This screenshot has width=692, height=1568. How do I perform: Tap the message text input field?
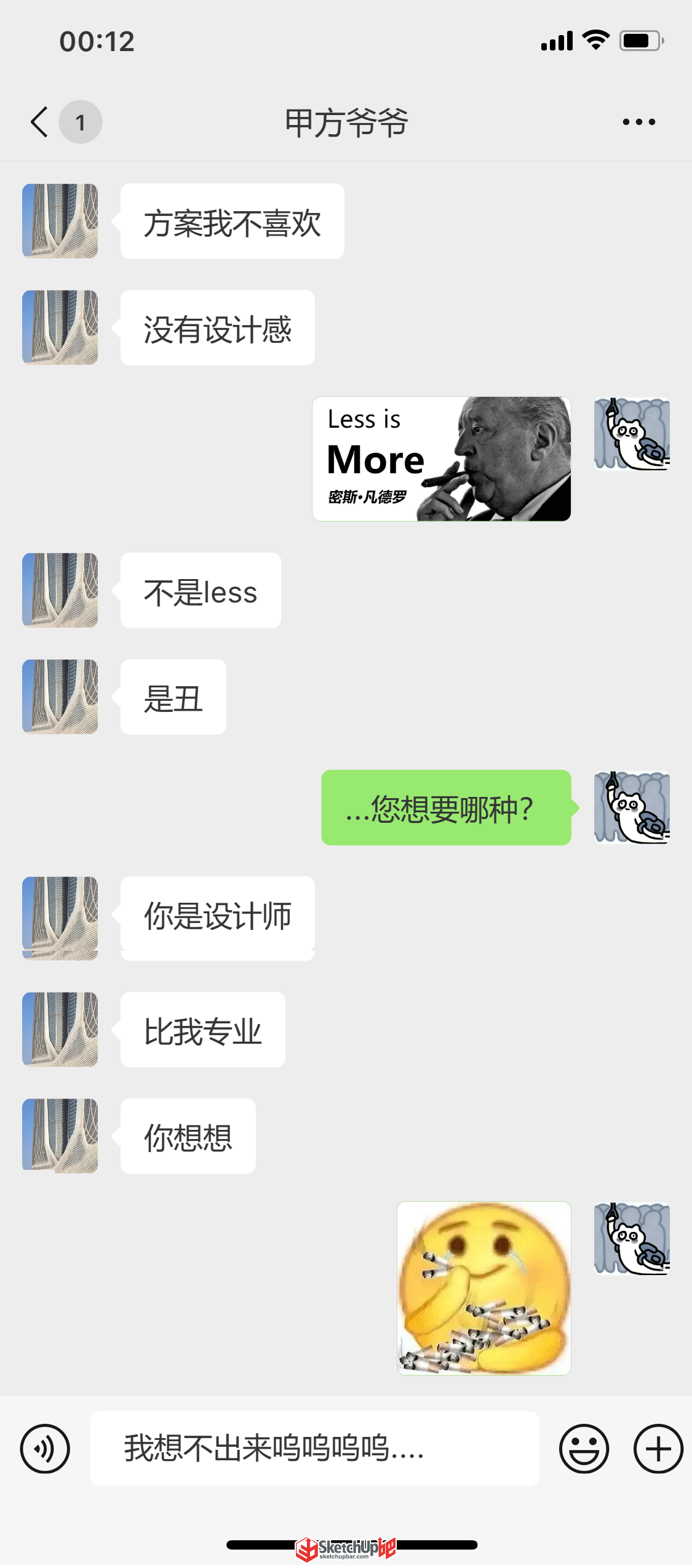click(314, 1449)
